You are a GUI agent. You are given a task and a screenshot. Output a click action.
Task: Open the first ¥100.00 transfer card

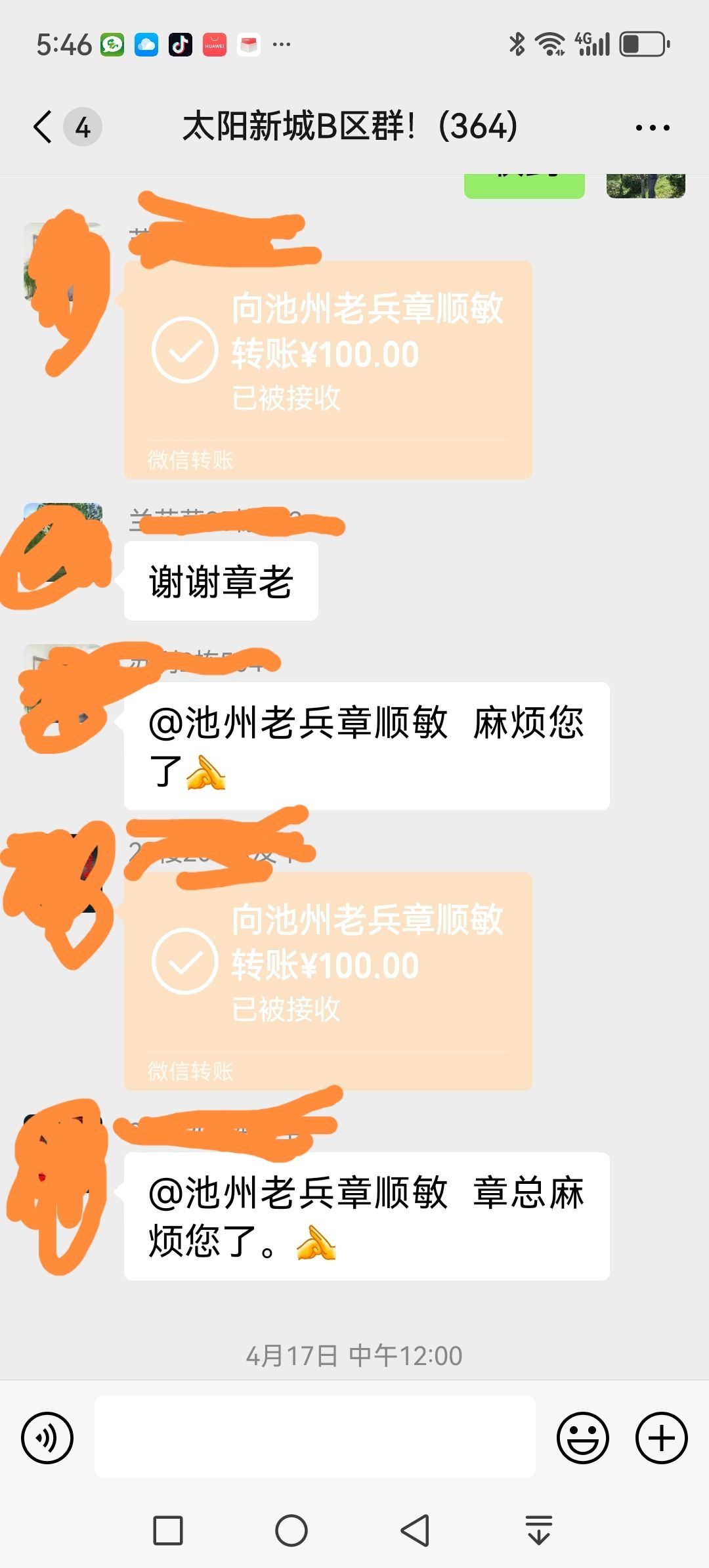coord(328,369)
